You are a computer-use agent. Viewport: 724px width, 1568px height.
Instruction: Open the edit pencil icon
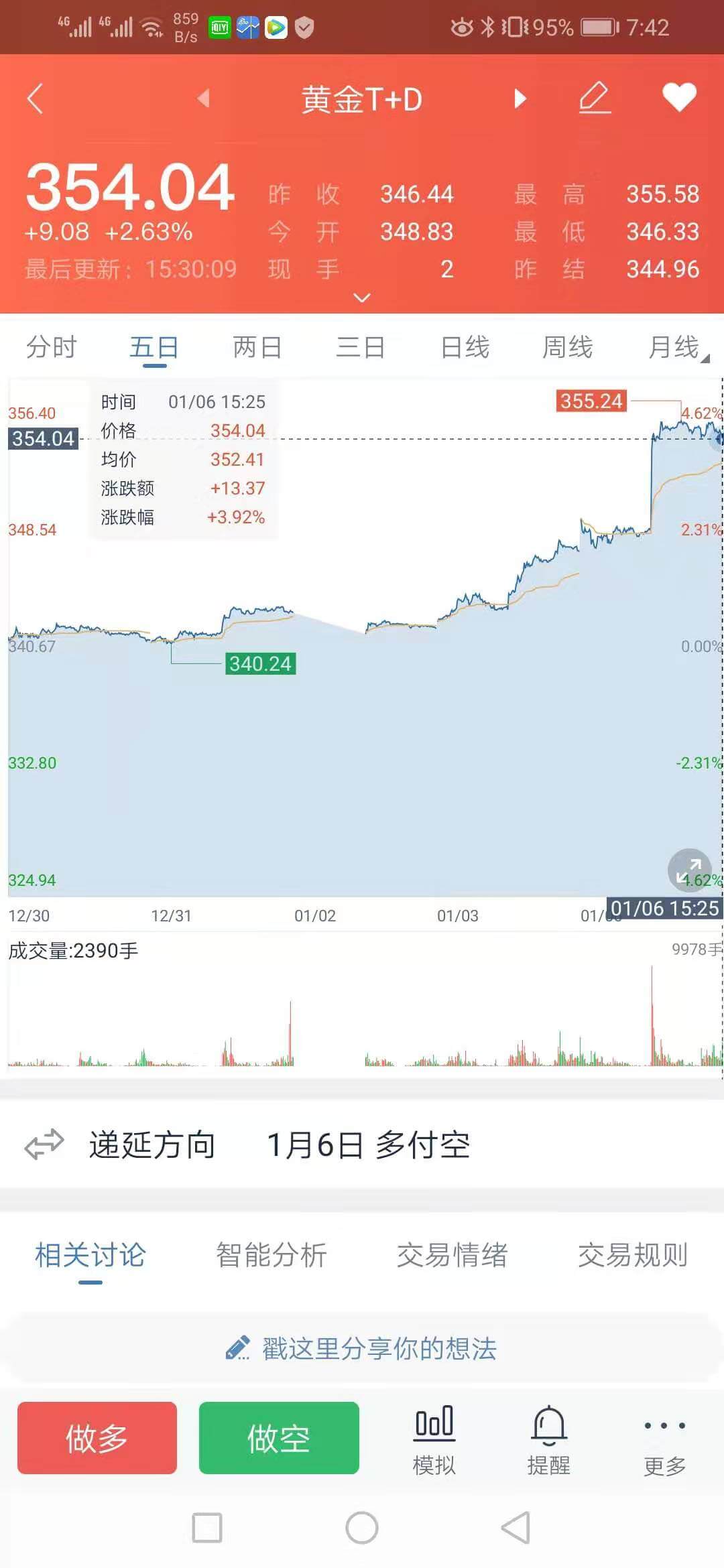tap(595, 98)
